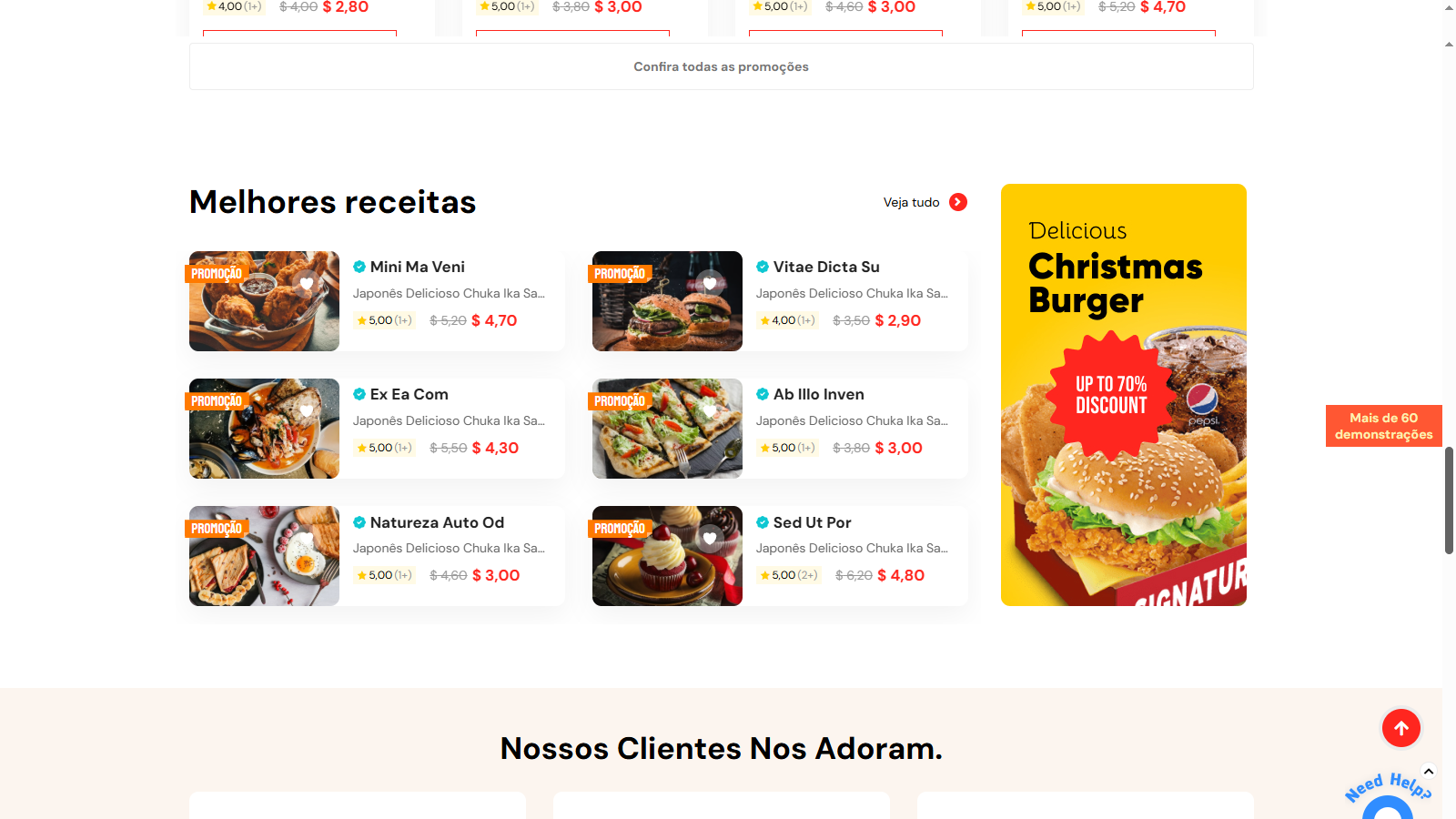Tap Mais de 60 demonstrações button
The image size is (1456, 819).
click(1383, 426)
